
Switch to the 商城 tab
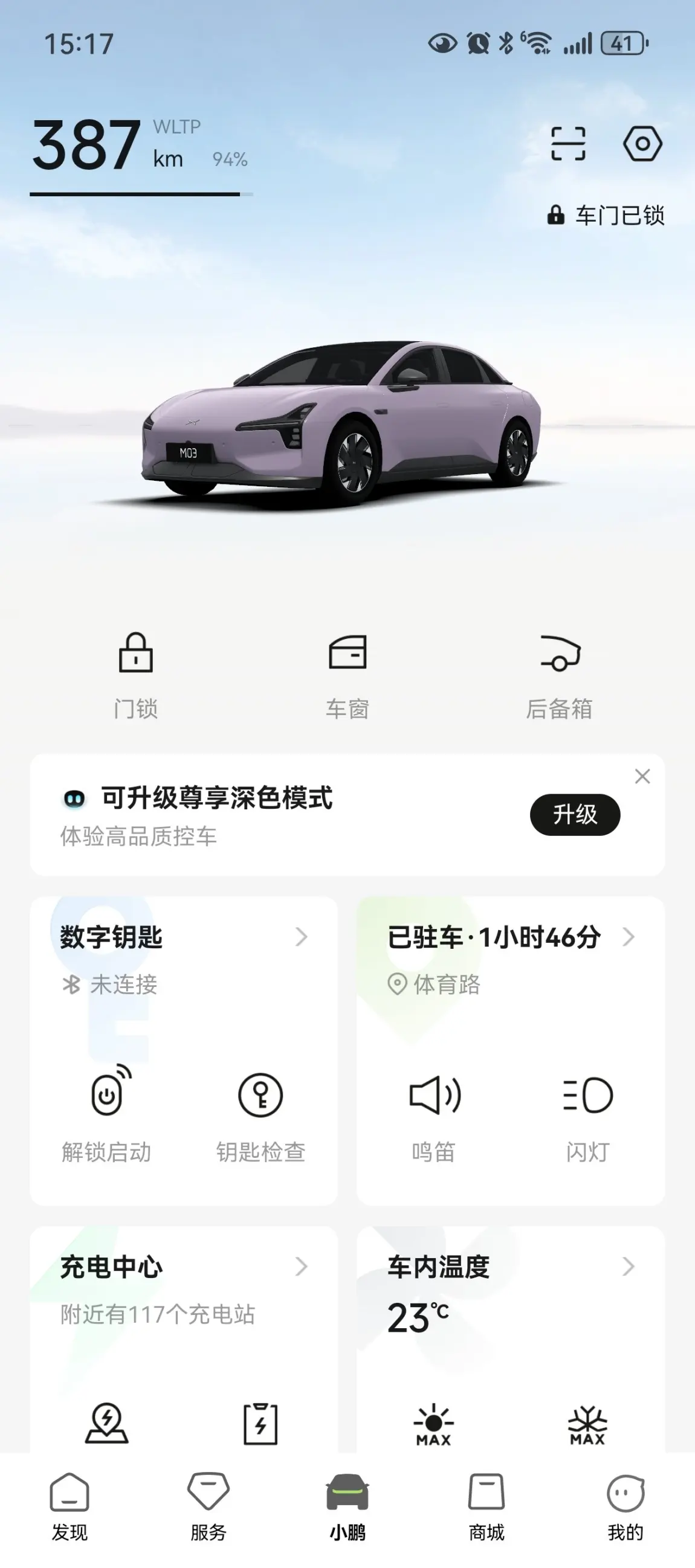486,1506
